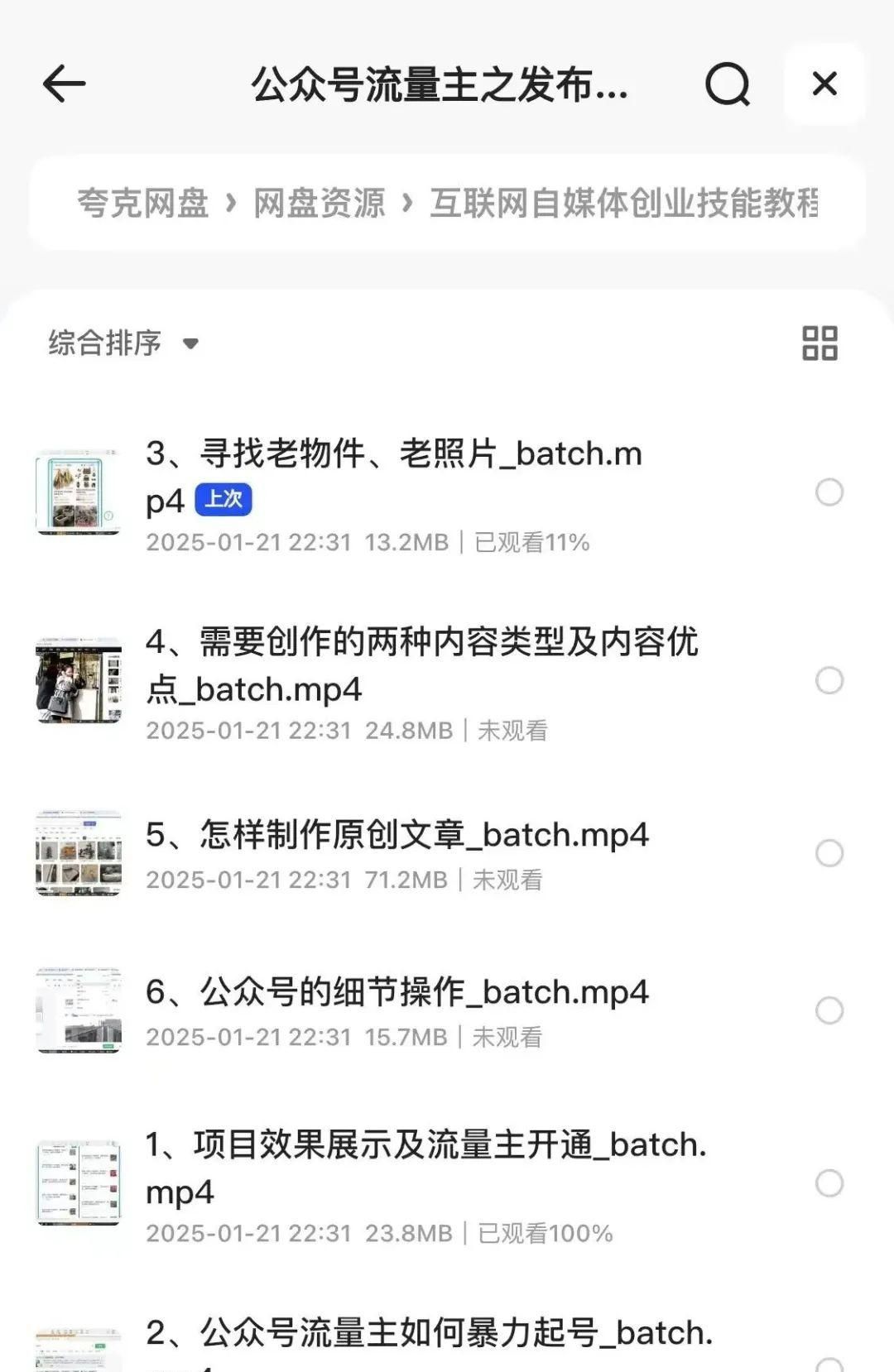
Task: Open the search magnifier icon
Action: pyautogui.click(x=727, y=84)
